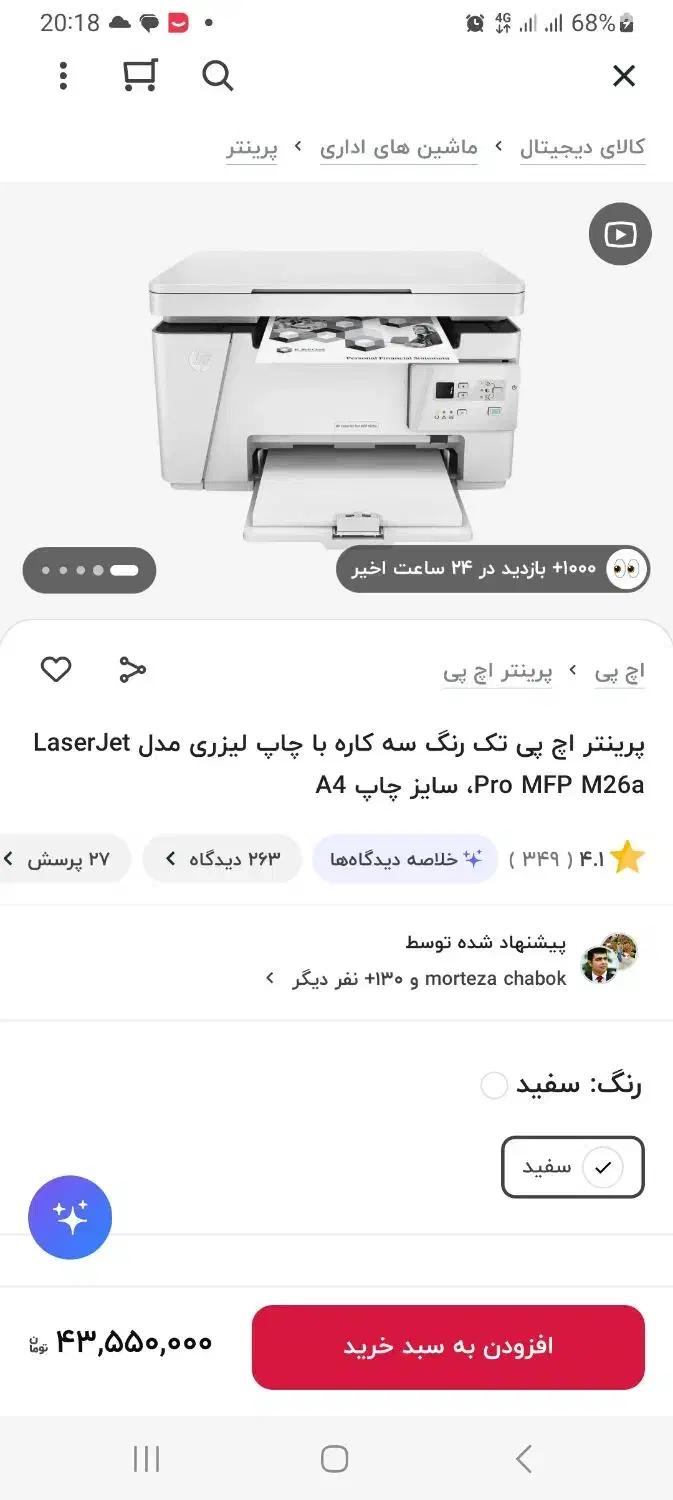The width and height of the screenshot is (673, 1500).
Task: Open the پرینتر breadcrumb category
Action: 251,149
